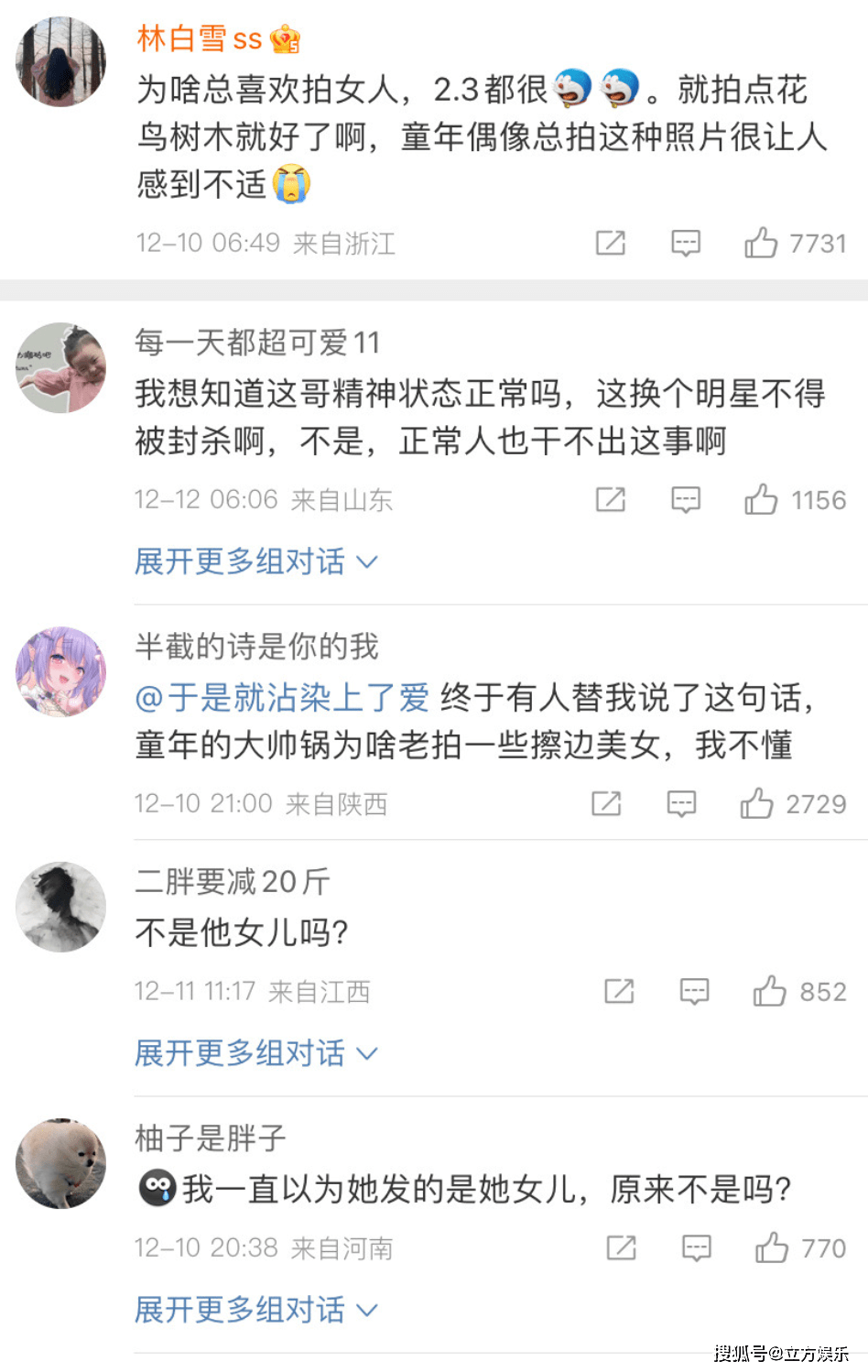Open the username 每一天都超可爱11
This screenshot has width=868, height=1372.
click(256, 343)
